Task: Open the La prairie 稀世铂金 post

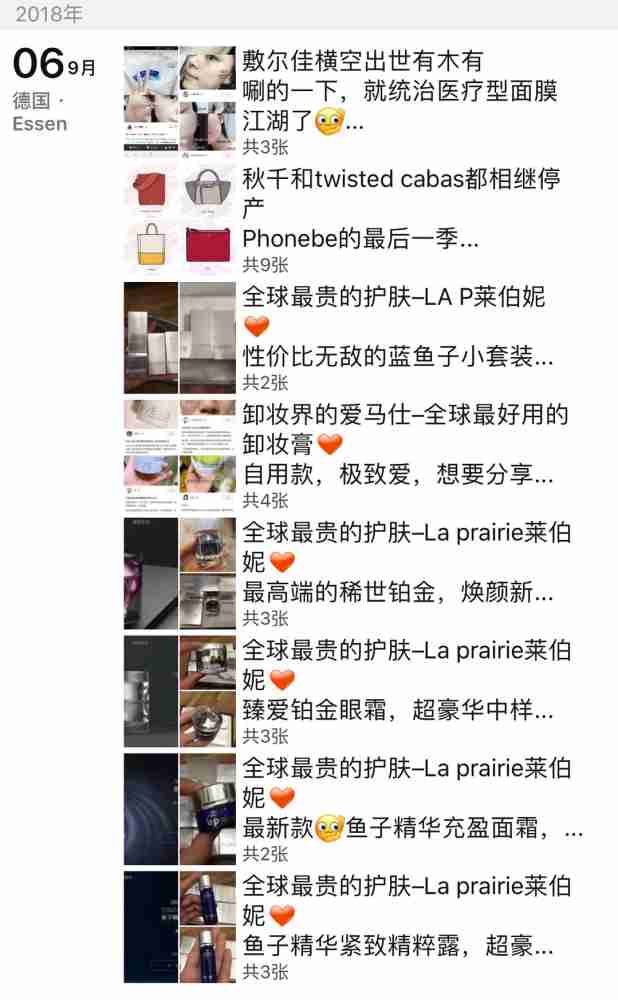Action: [400, 562]
